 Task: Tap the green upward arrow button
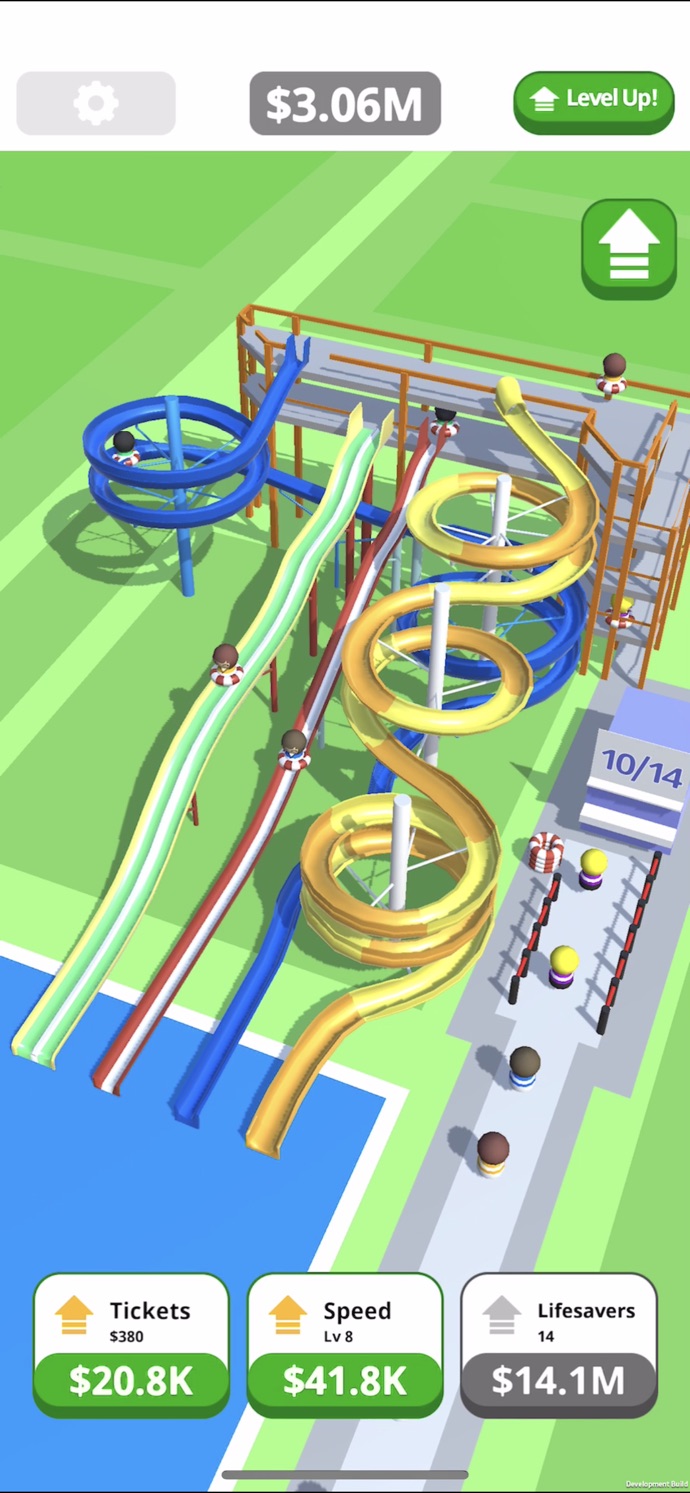click(629, 249)
